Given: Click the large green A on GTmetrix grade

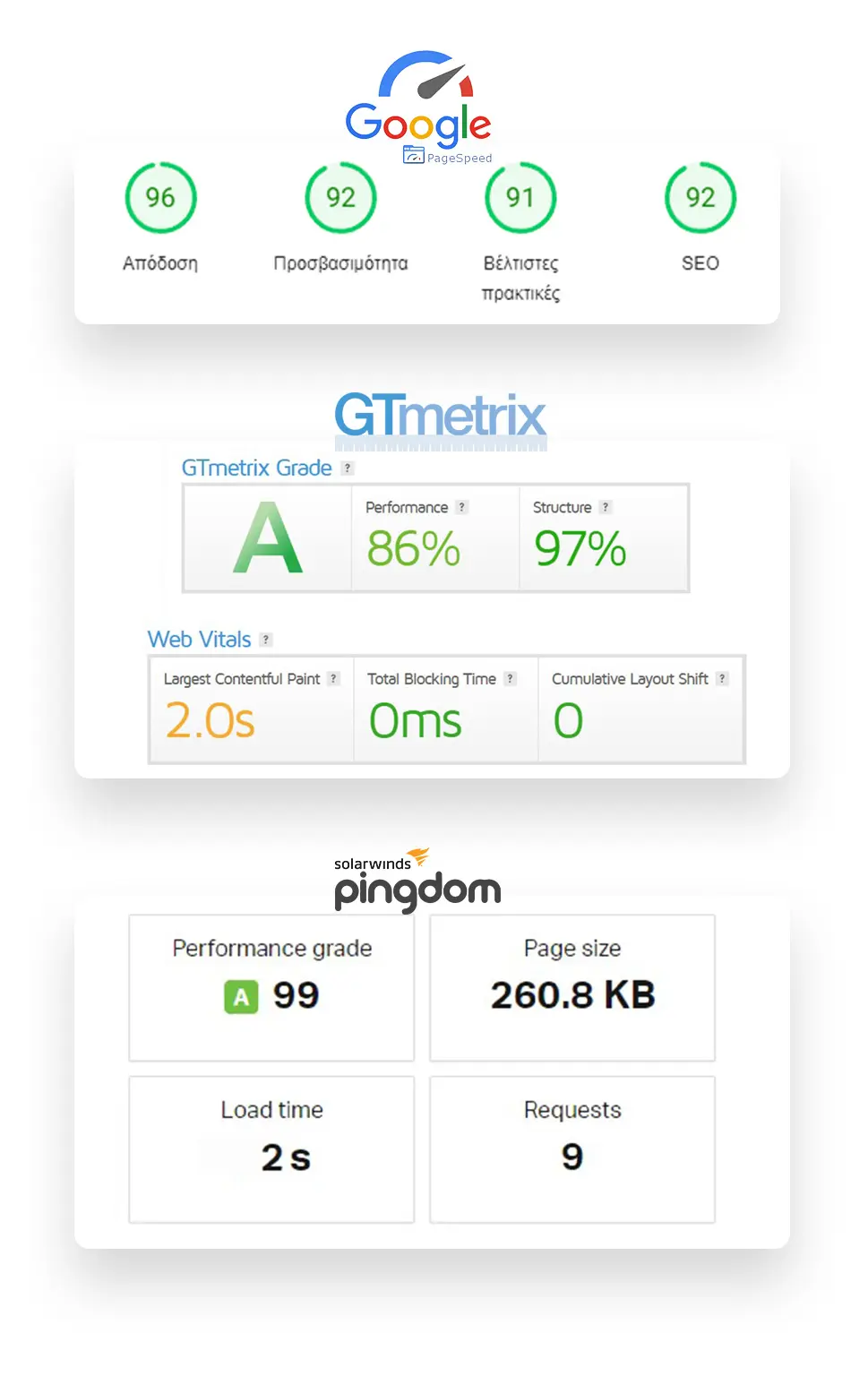Looking at the screenshot, I should pos(267,538).
